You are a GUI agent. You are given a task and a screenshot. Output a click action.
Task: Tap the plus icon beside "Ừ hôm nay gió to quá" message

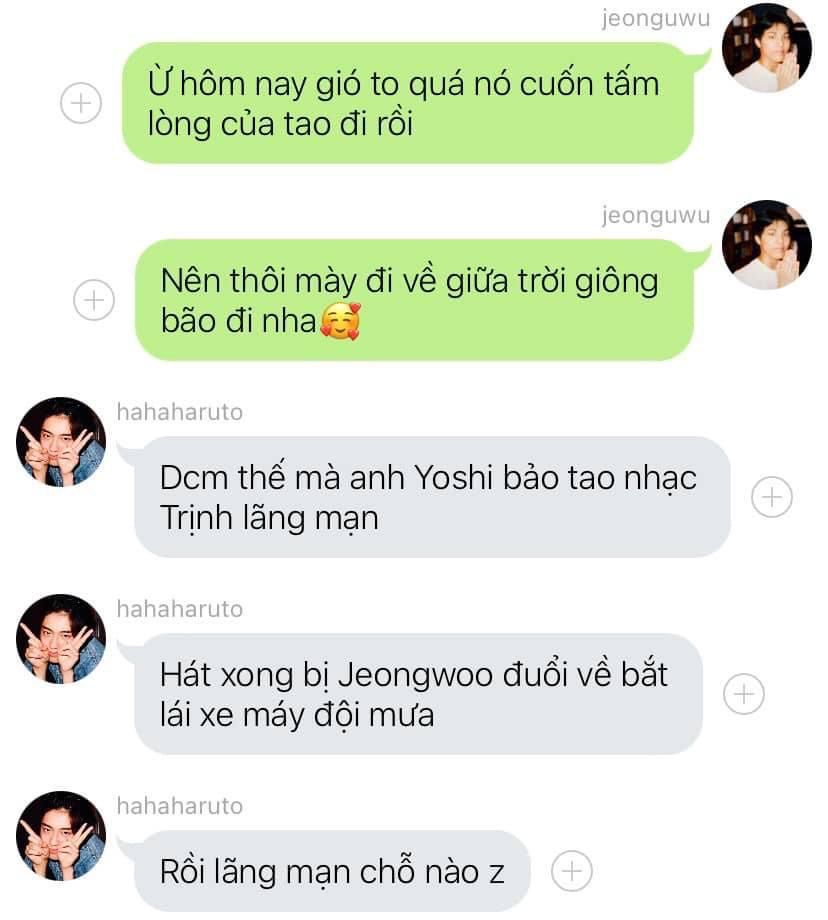81,102
